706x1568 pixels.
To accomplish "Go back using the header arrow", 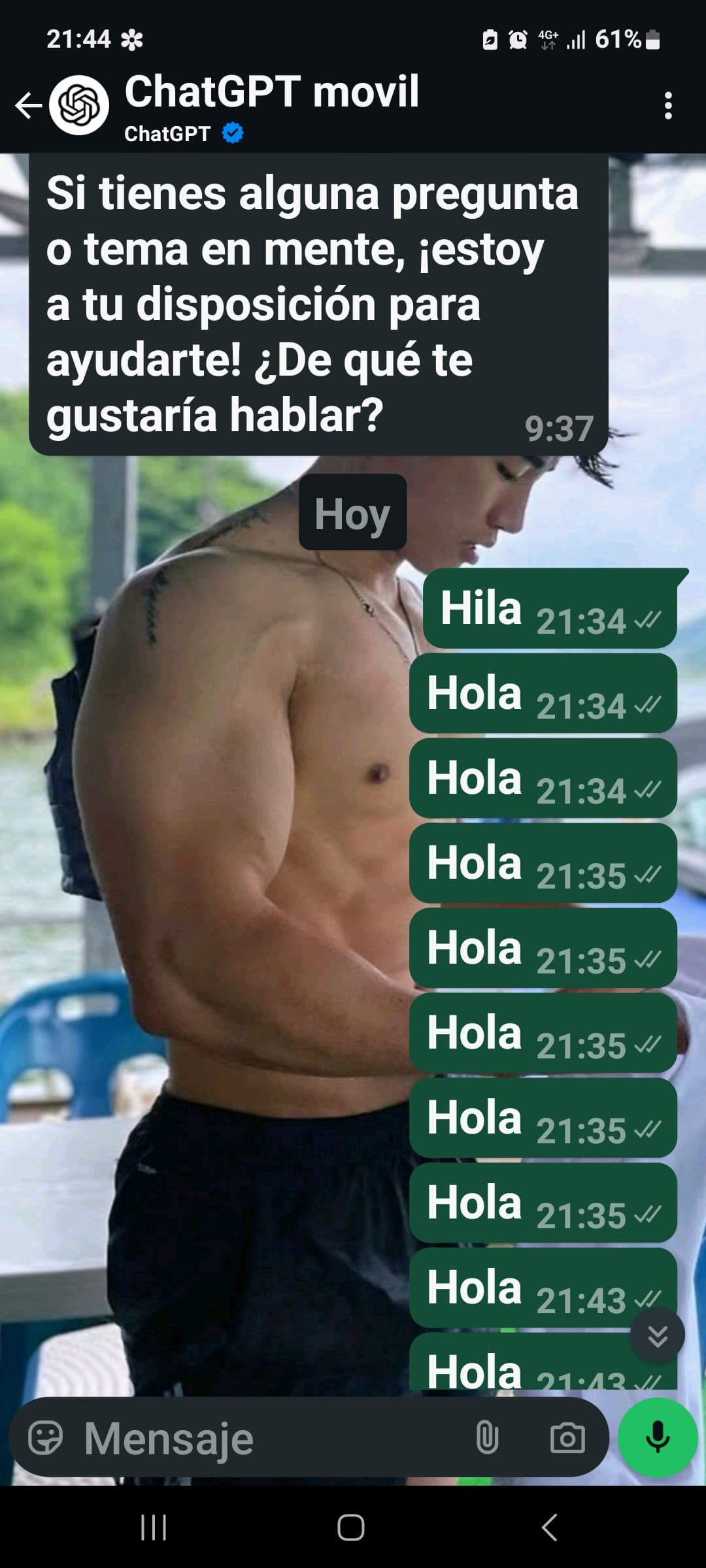I will click(29, 105).
